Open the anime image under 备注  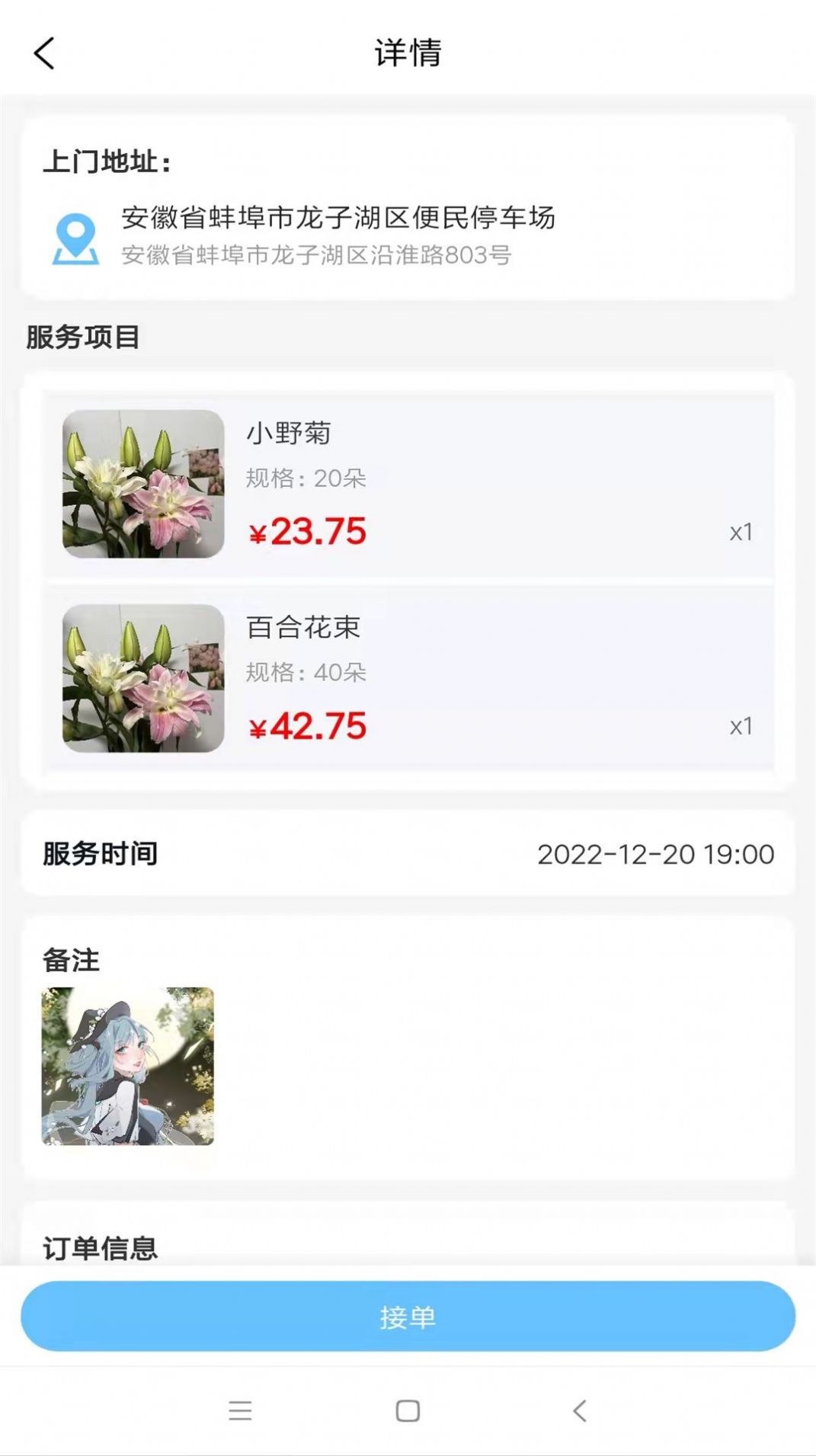127,1066
